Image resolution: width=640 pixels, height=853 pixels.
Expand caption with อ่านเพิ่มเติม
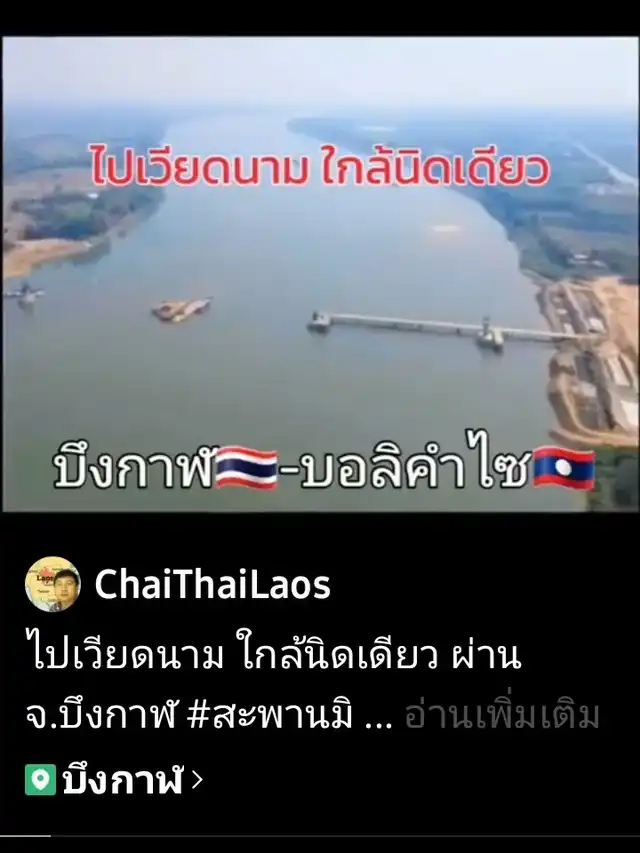coord(501,716)
